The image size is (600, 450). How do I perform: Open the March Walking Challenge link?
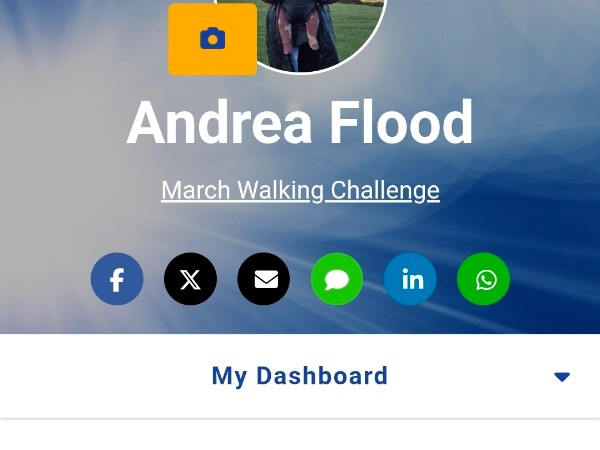(x=300, y=190)
